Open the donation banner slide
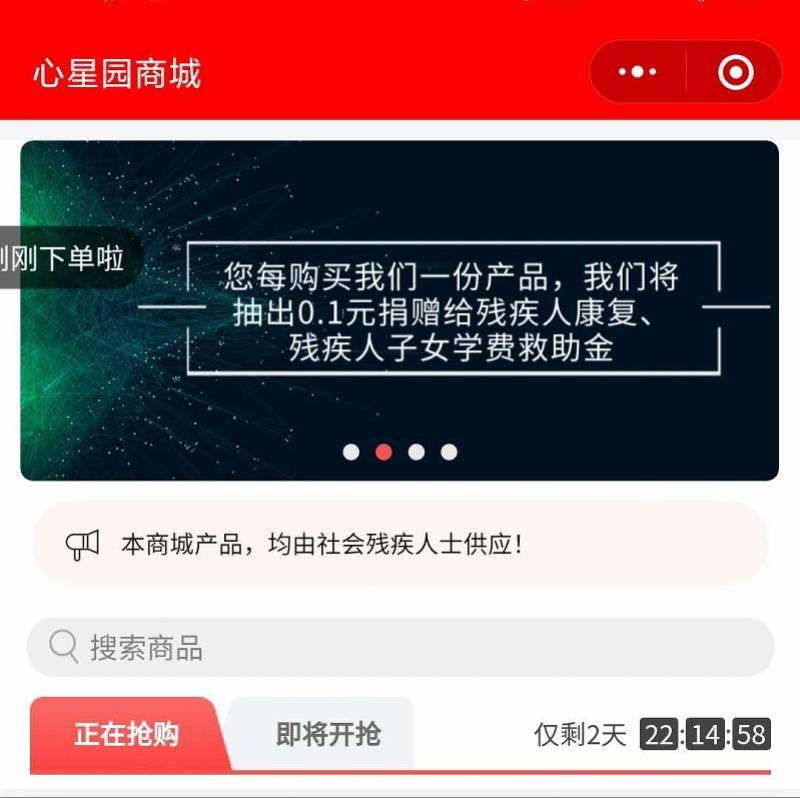 tap(450, 310)
